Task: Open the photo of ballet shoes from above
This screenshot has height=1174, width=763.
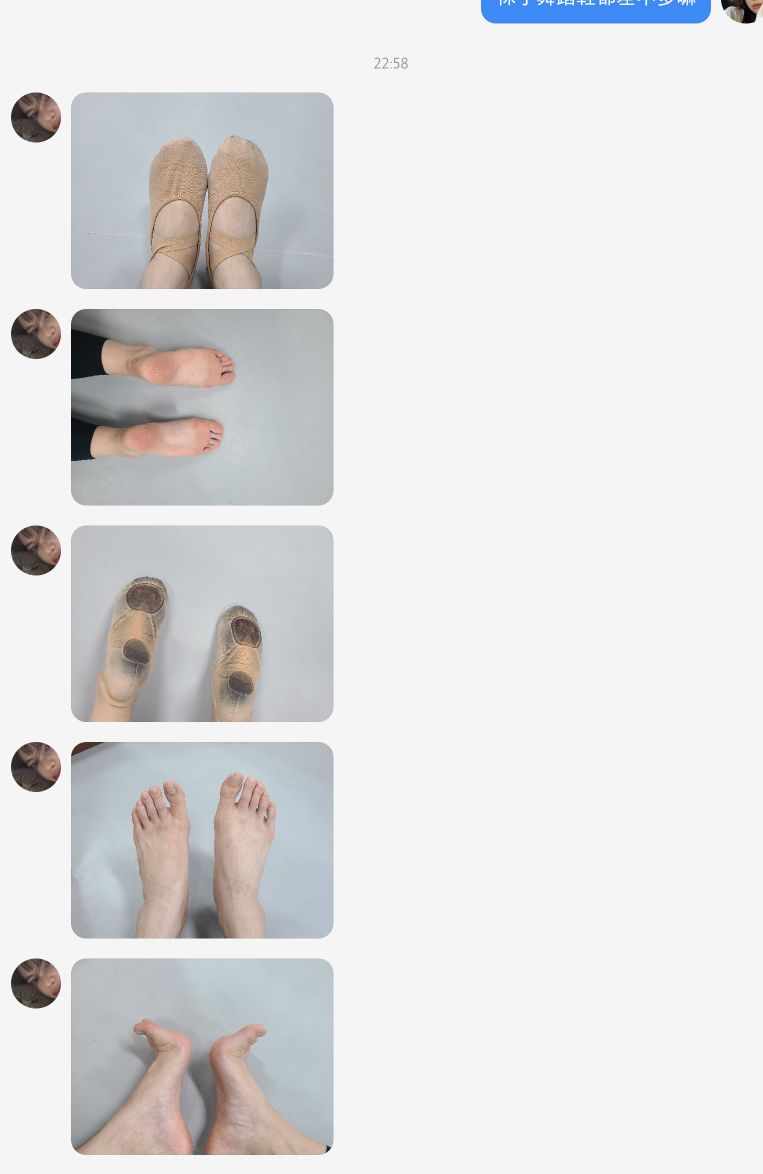Action: 202,190
